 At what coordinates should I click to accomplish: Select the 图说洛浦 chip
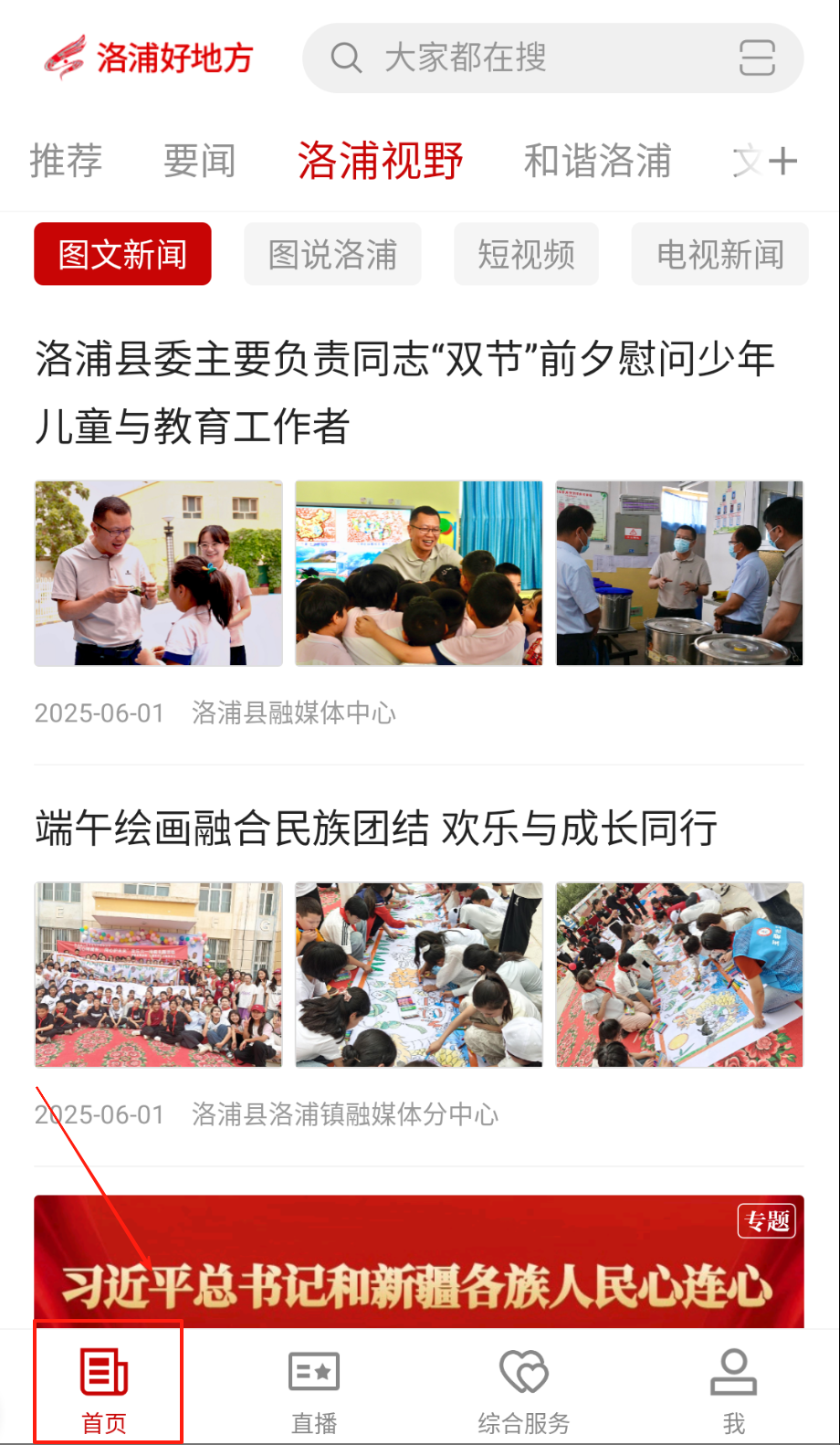click(x=332, y=254)
